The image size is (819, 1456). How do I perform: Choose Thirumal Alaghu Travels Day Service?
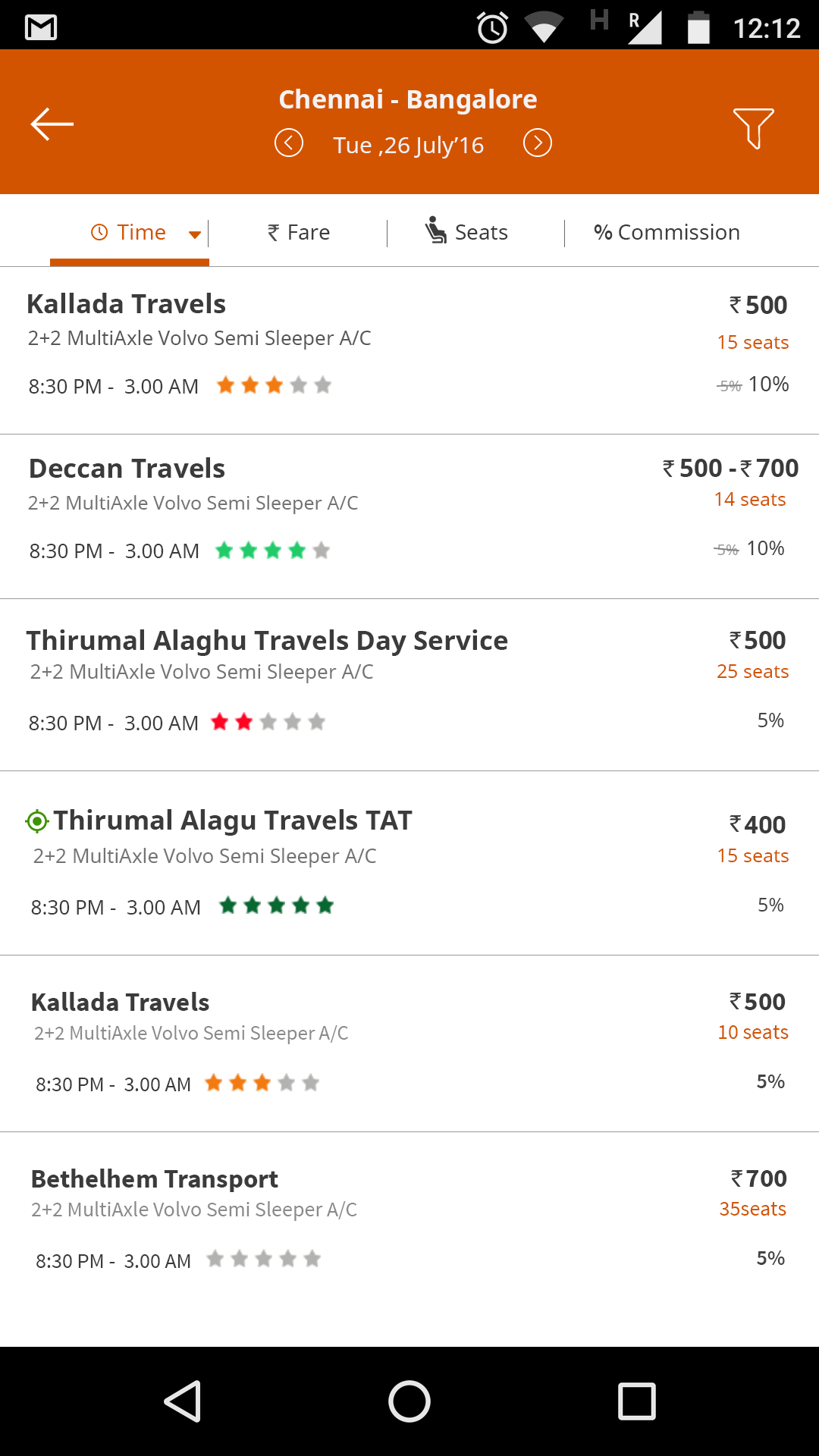pos(409,685)
